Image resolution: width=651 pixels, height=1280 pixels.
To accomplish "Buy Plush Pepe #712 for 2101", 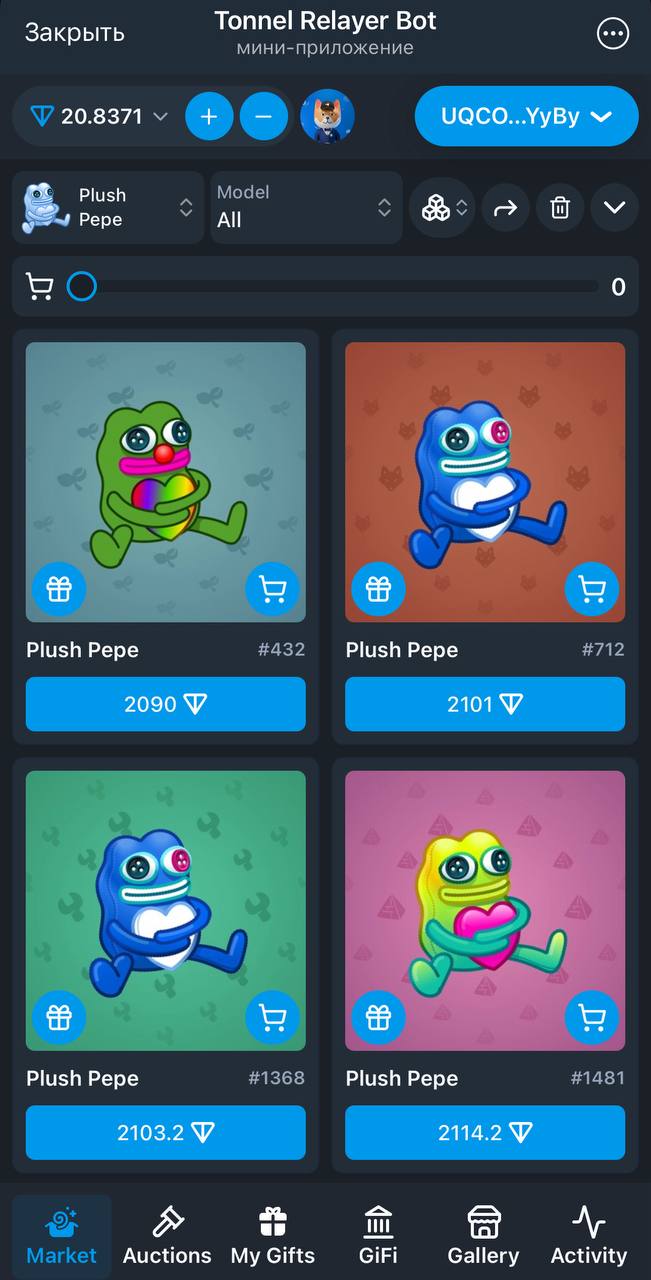I will [484, 704].
